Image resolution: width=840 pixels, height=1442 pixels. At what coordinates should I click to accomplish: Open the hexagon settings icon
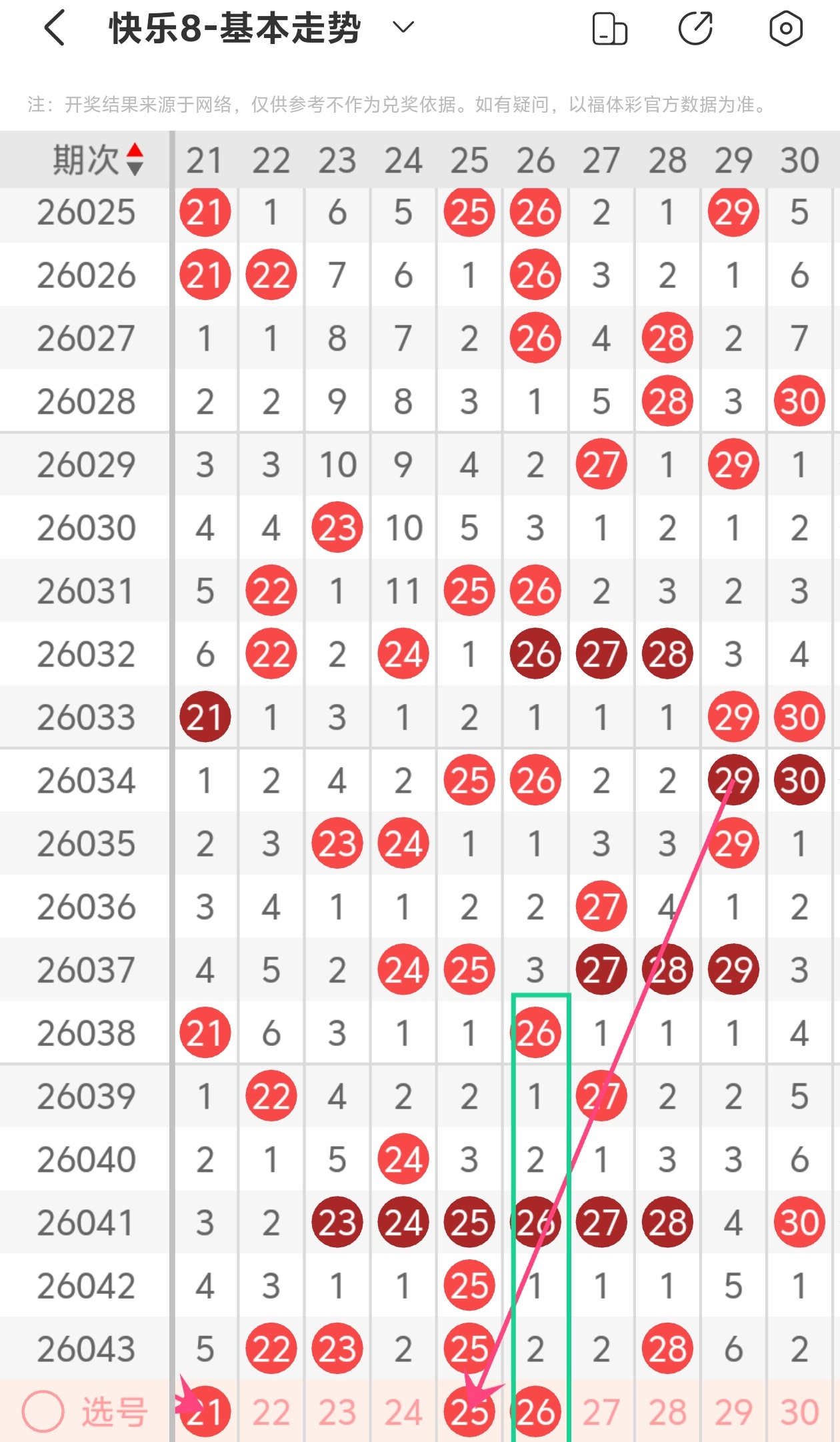785,29
